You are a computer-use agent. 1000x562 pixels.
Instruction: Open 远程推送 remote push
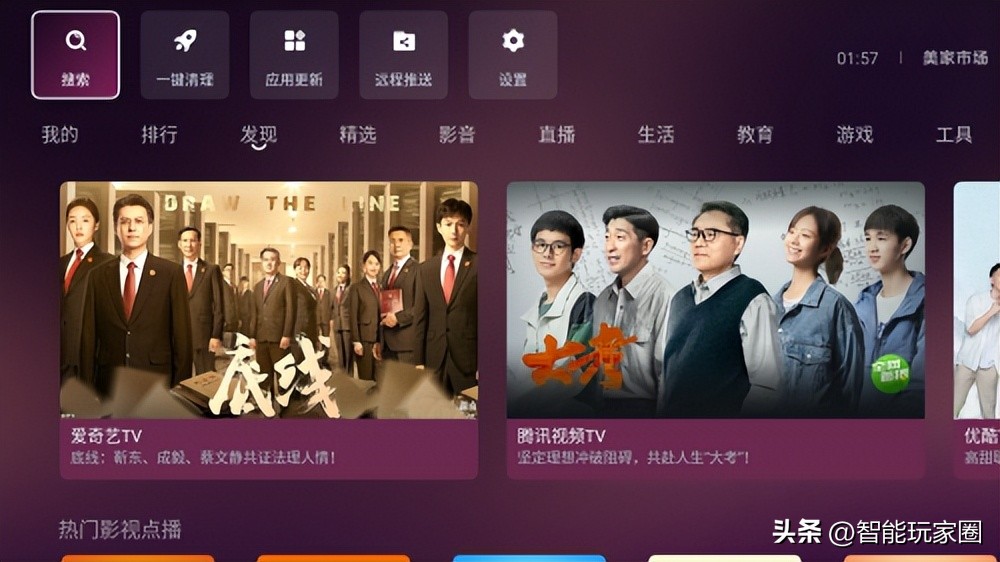[403, 55]
